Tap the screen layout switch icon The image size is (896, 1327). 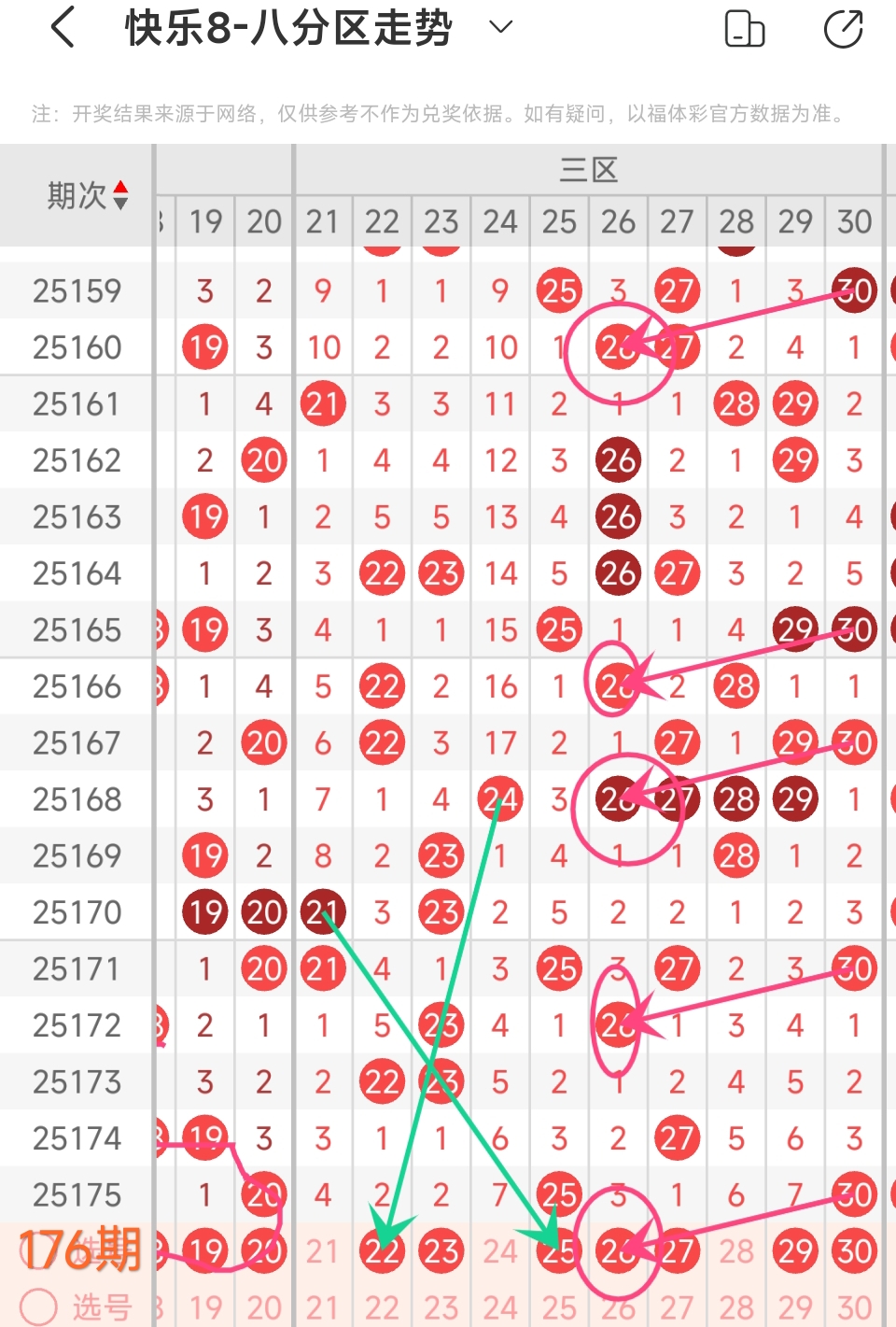[744, 29]
